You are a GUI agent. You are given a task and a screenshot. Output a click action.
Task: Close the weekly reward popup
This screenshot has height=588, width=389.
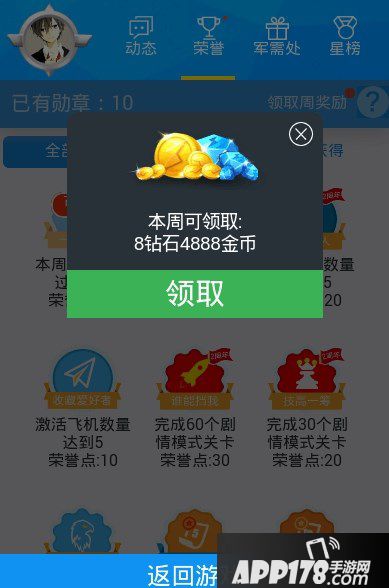(x=301, y=134)
